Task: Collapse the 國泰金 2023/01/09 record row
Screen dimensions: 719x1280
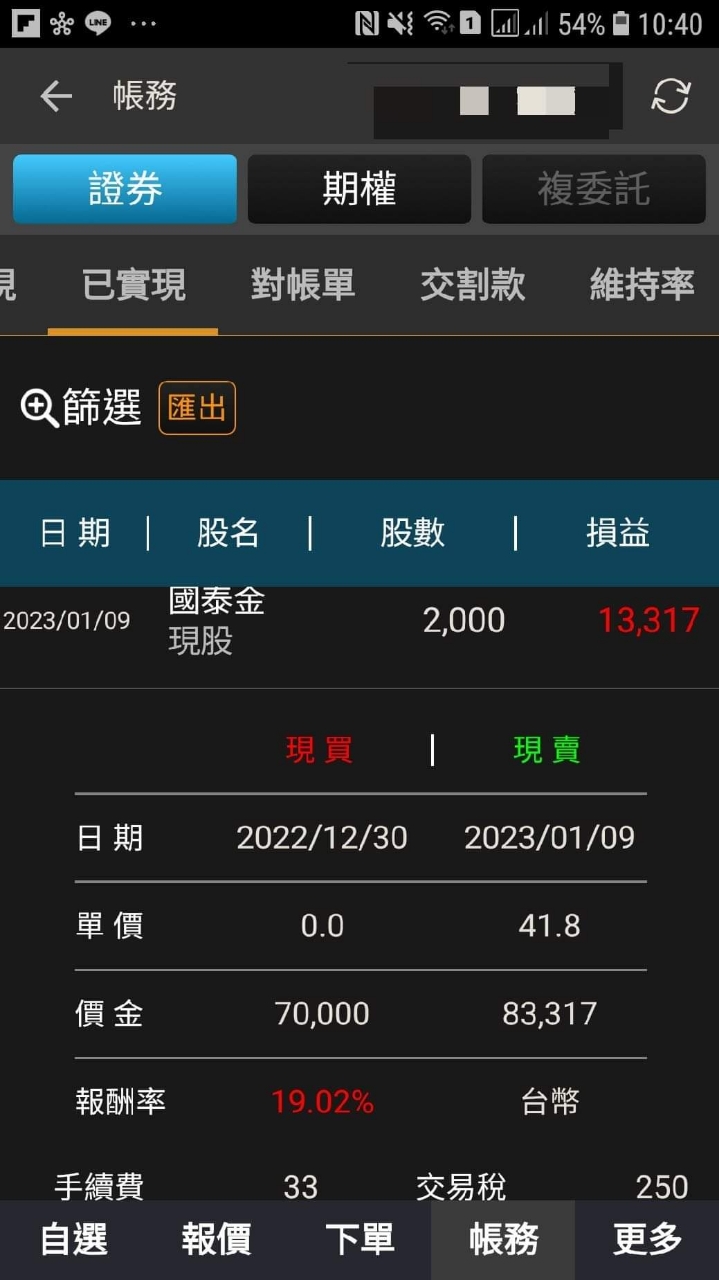Action: click(359, 622)
